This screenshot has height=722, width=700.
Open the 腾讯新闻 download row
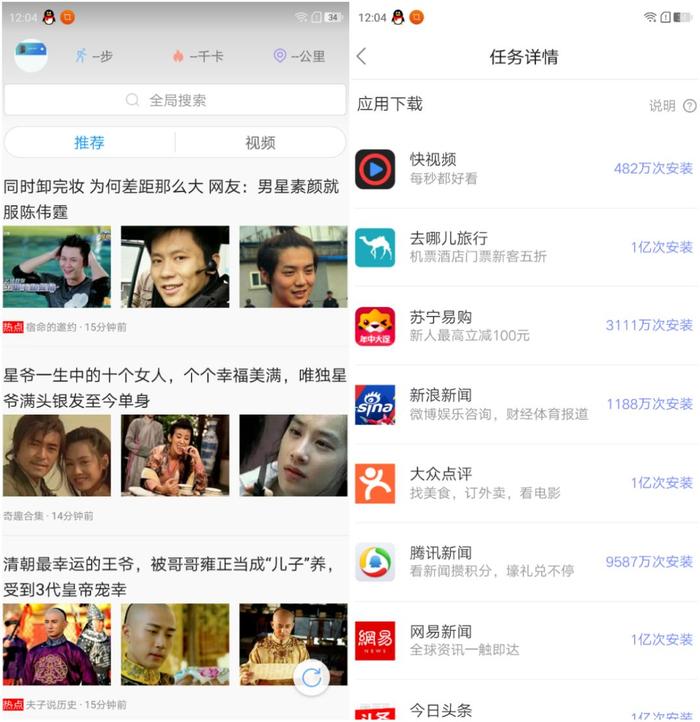click(525, 562)
